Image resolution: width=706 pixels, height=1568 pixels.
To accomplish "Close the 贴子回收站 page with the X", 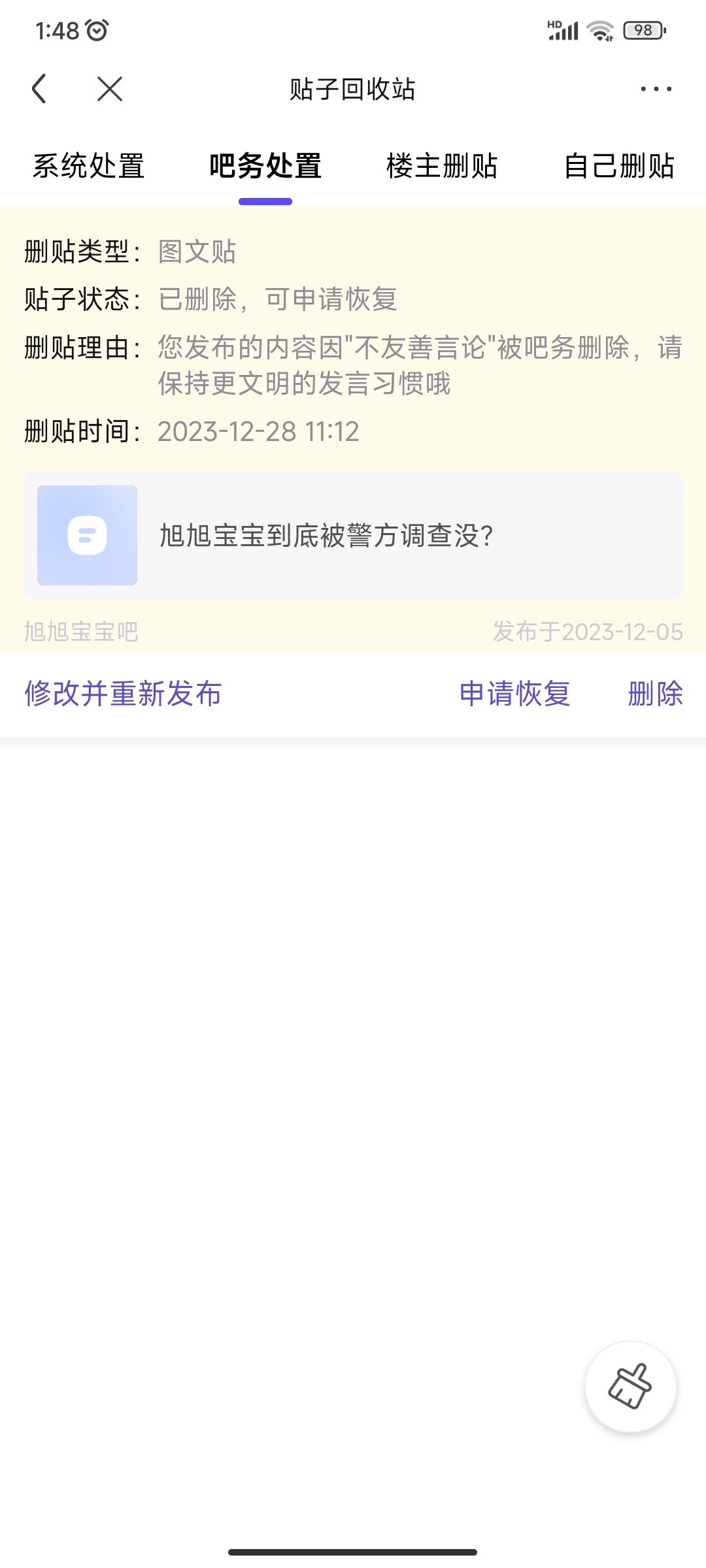I will (110, 89).
